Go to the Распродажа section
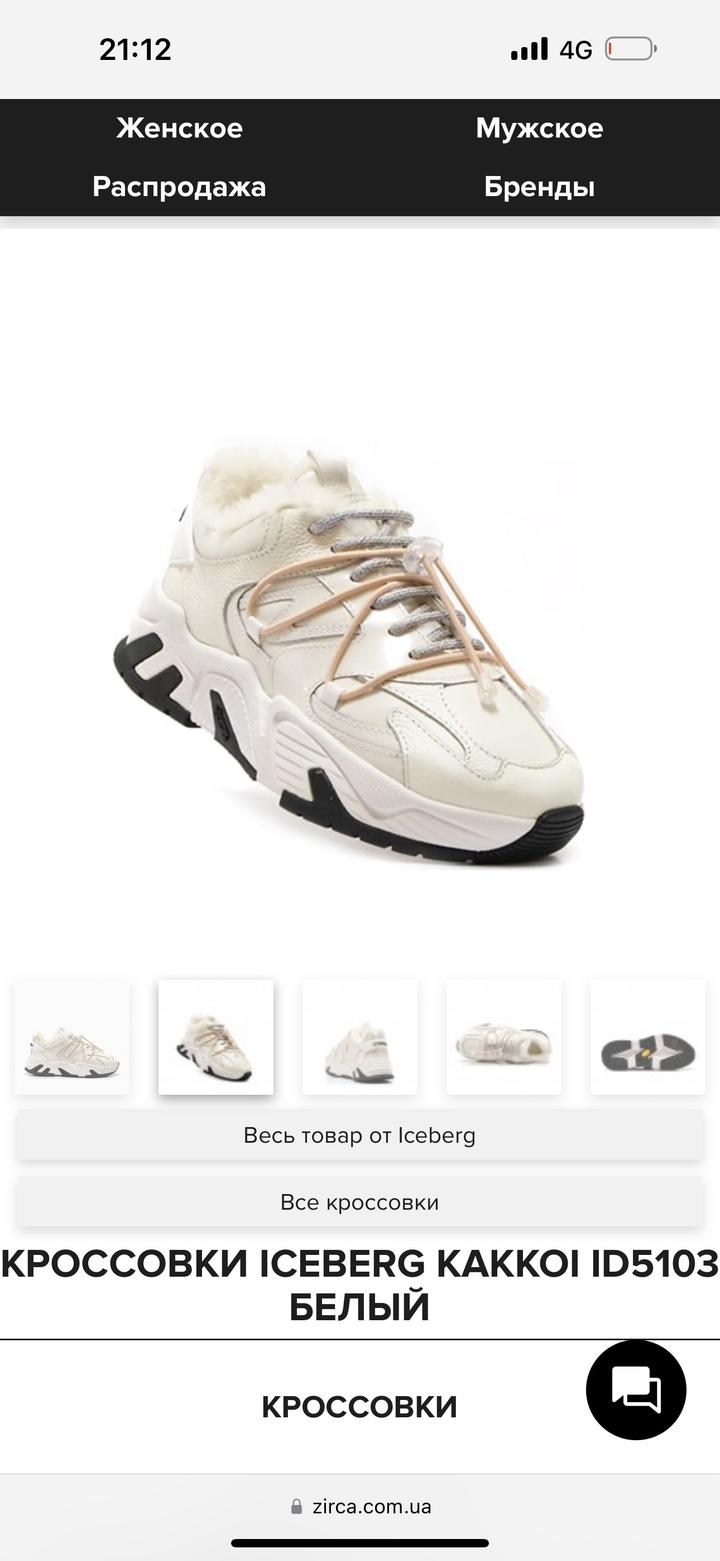The image size is (720, 1561). coord(179,187)
